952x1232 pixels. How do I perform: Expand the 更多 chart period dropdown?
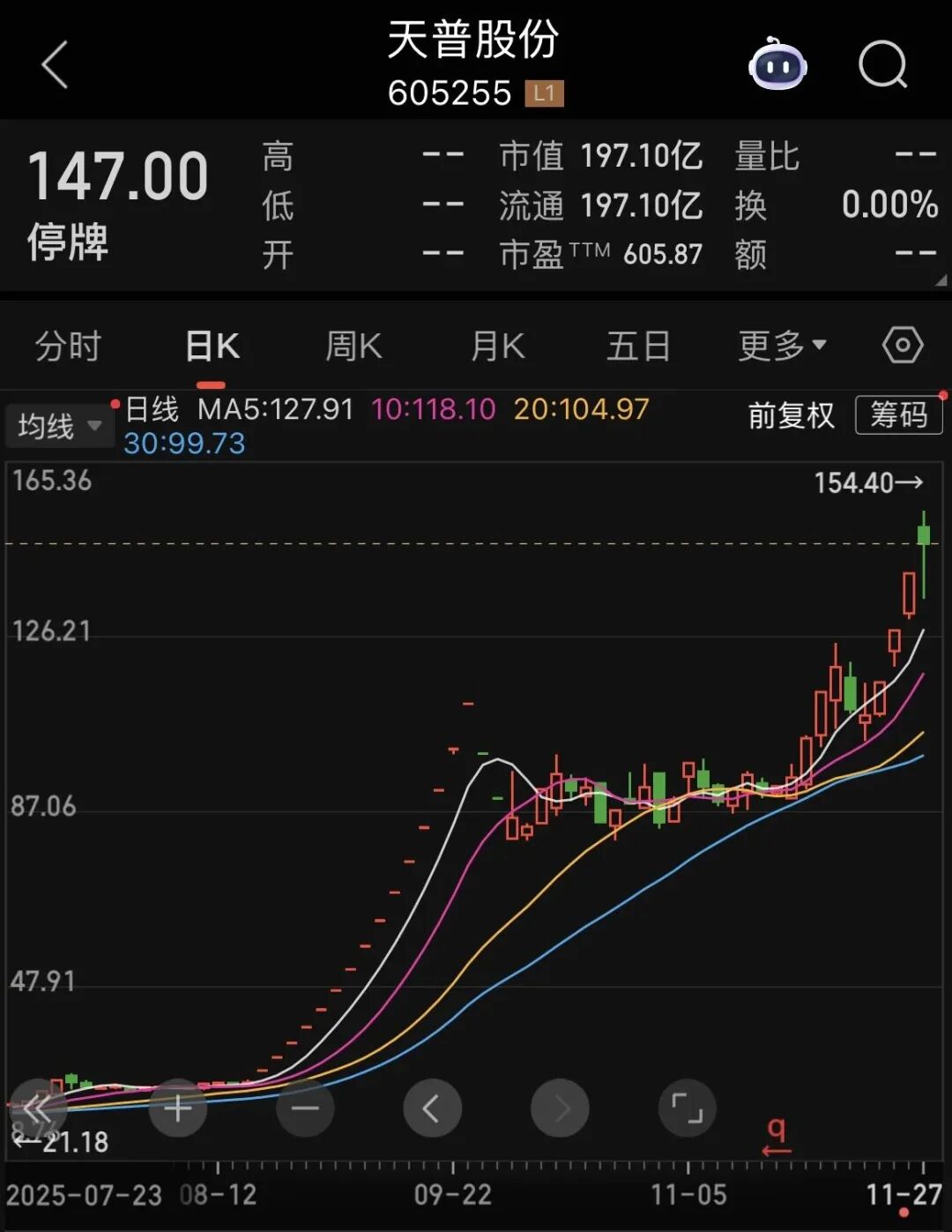782,346
